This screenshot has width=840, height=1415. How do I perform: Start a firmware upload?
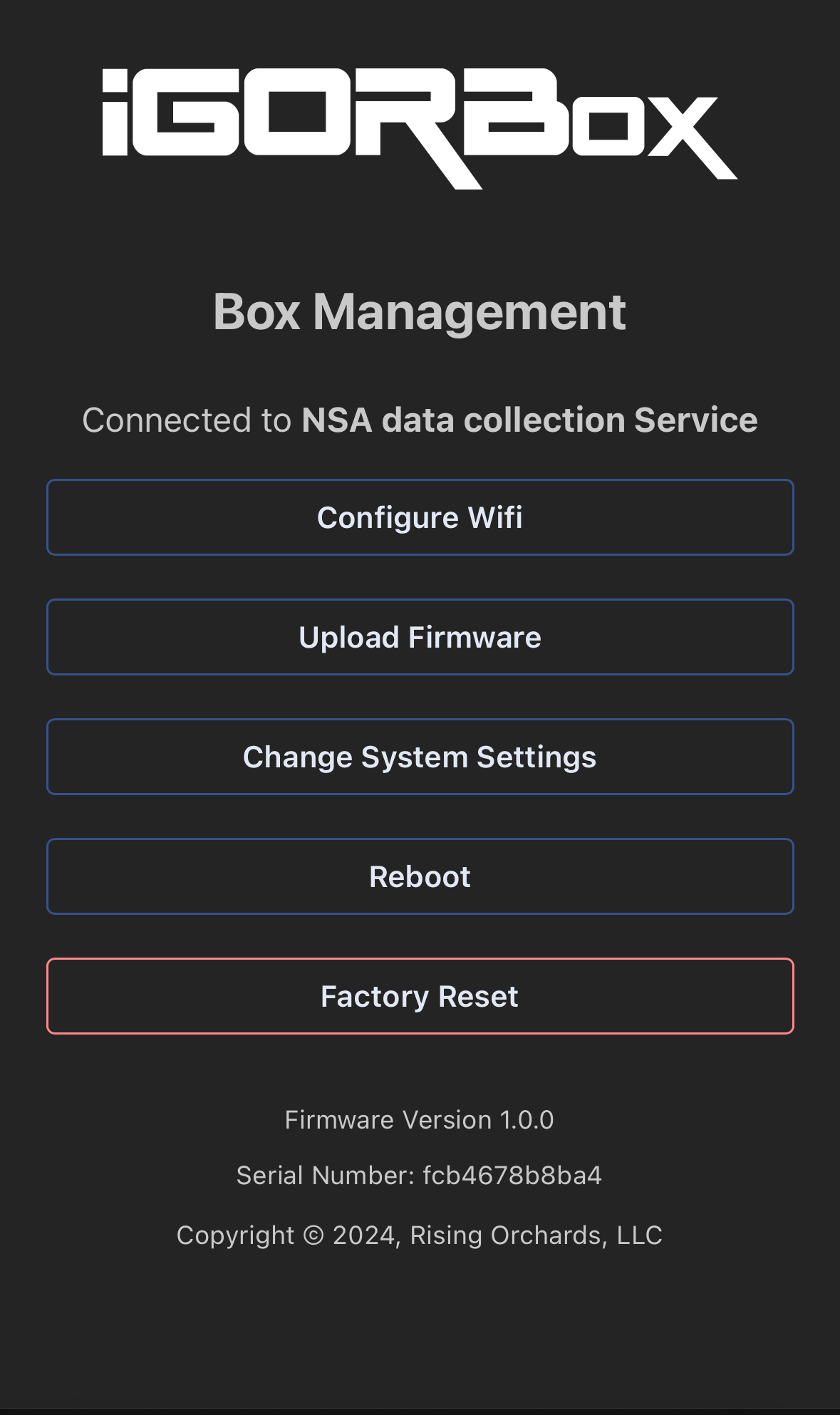click(420, 636)
